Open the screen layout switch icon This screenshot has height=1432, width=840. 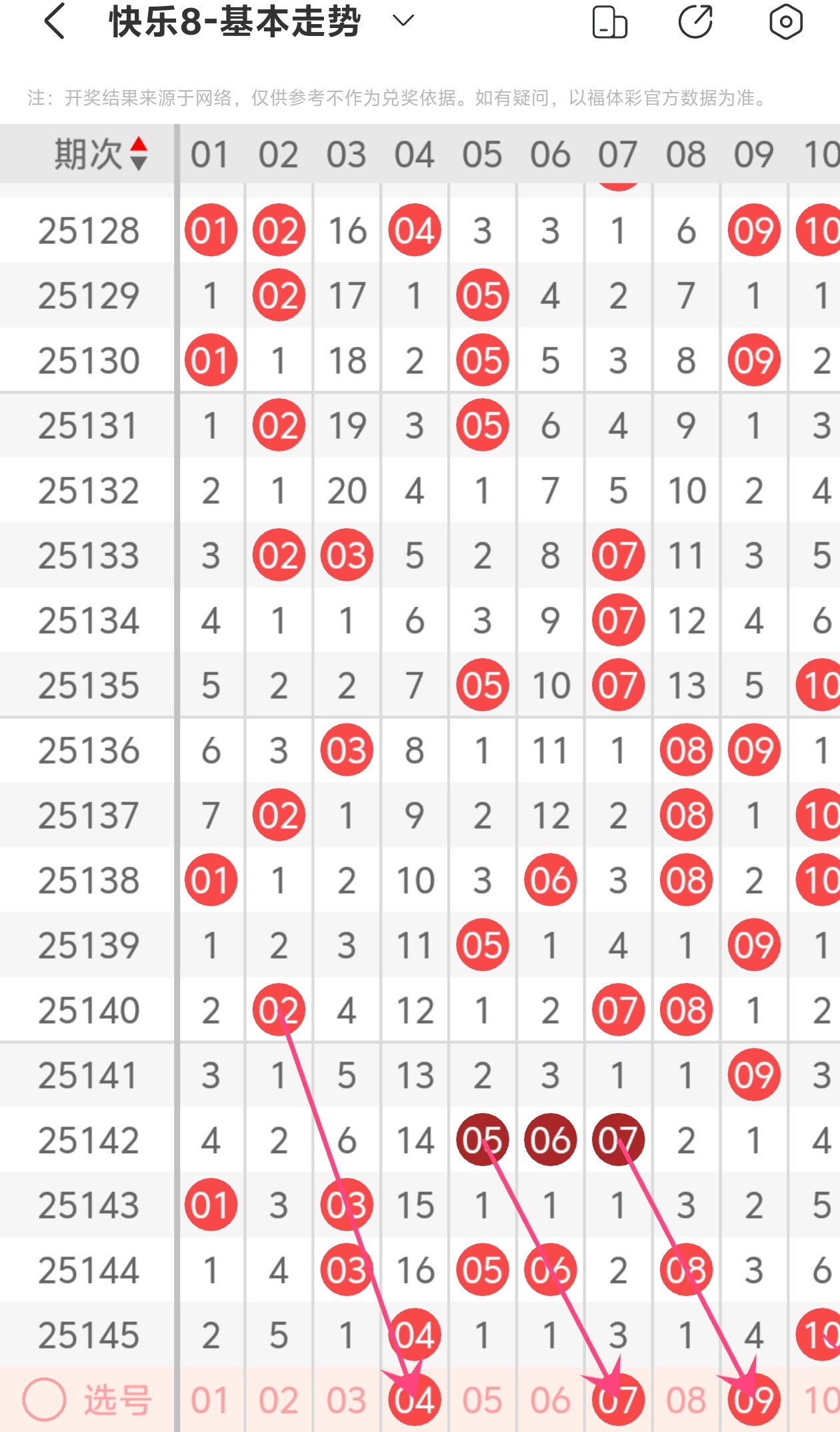609,22
